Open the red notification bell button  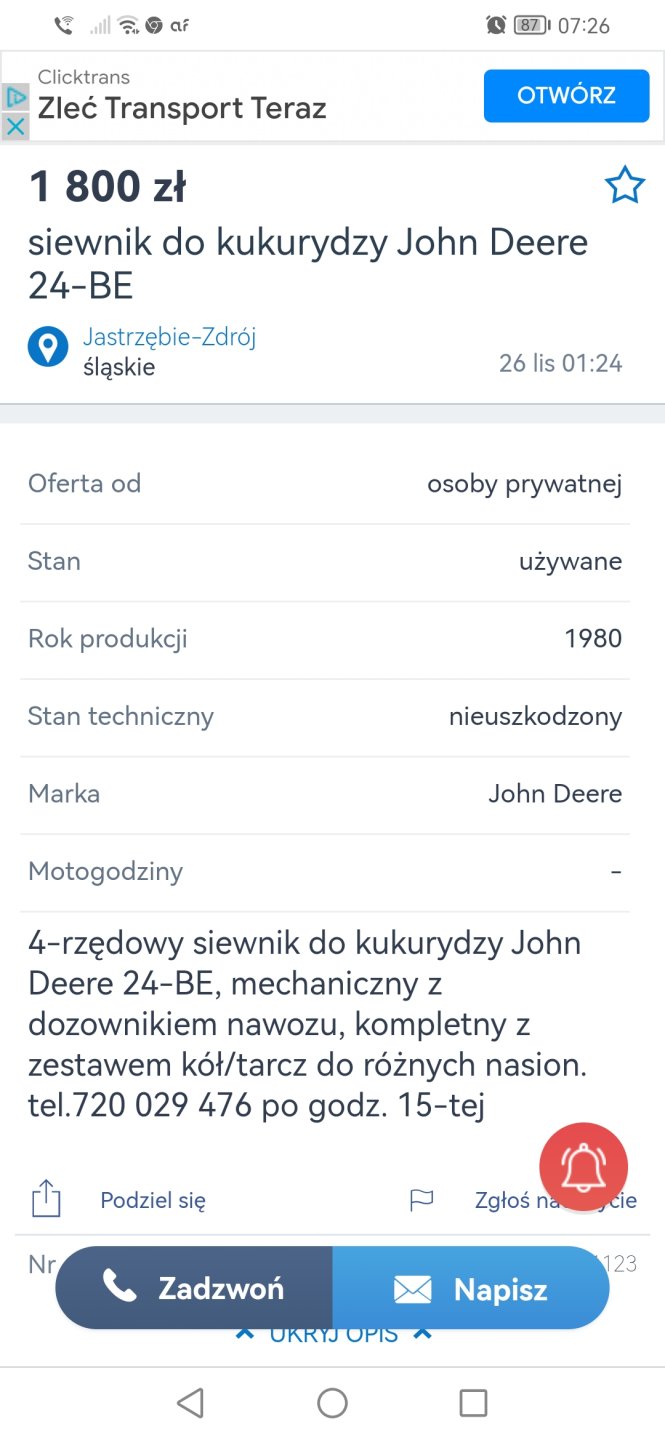click(583, 1166)
